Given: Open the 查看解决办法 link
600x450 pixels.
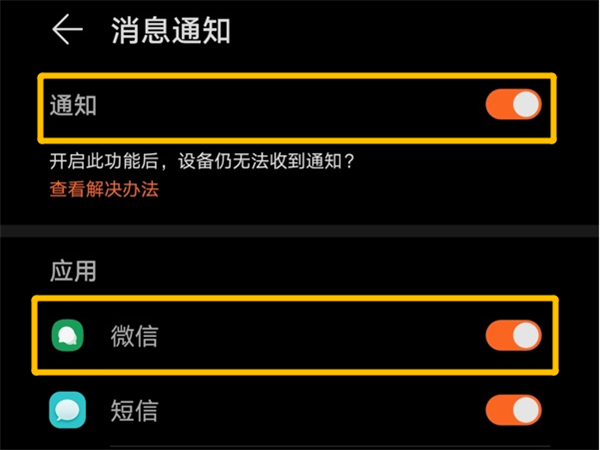Looking at the screenshot, I should 104,189.
